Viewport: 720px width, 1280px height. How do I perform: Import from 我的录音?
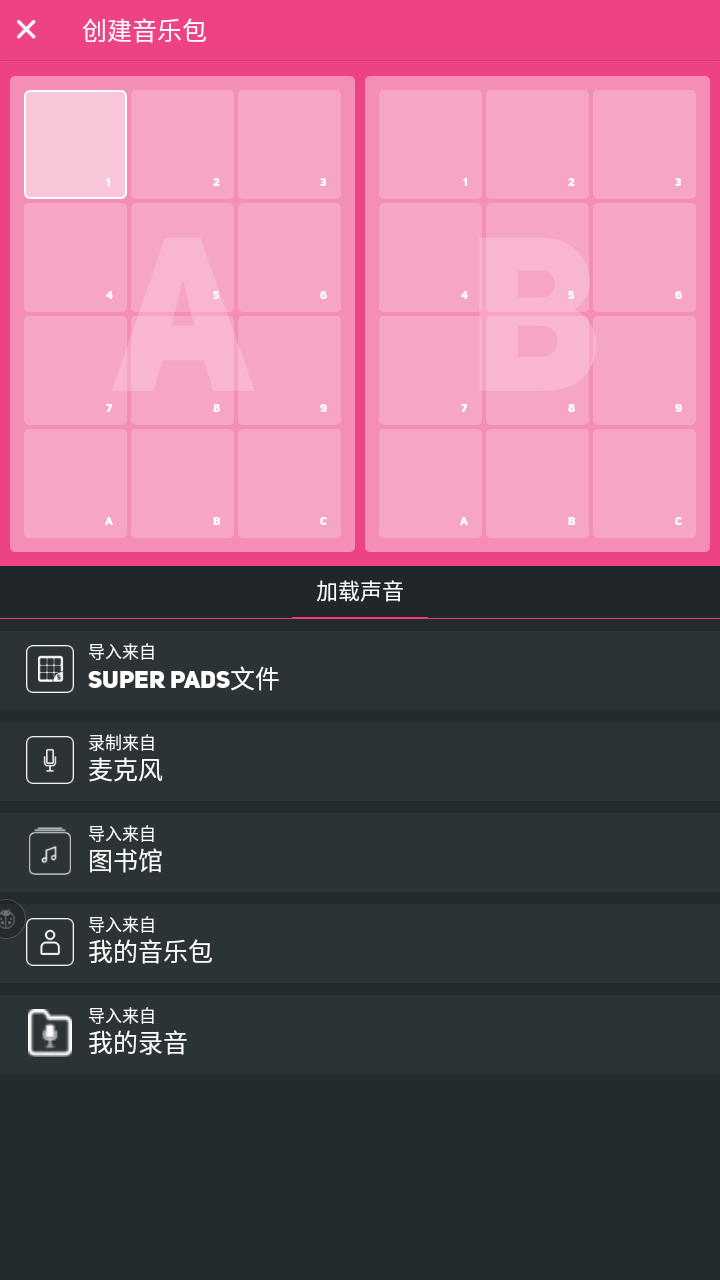(360, 1034)
